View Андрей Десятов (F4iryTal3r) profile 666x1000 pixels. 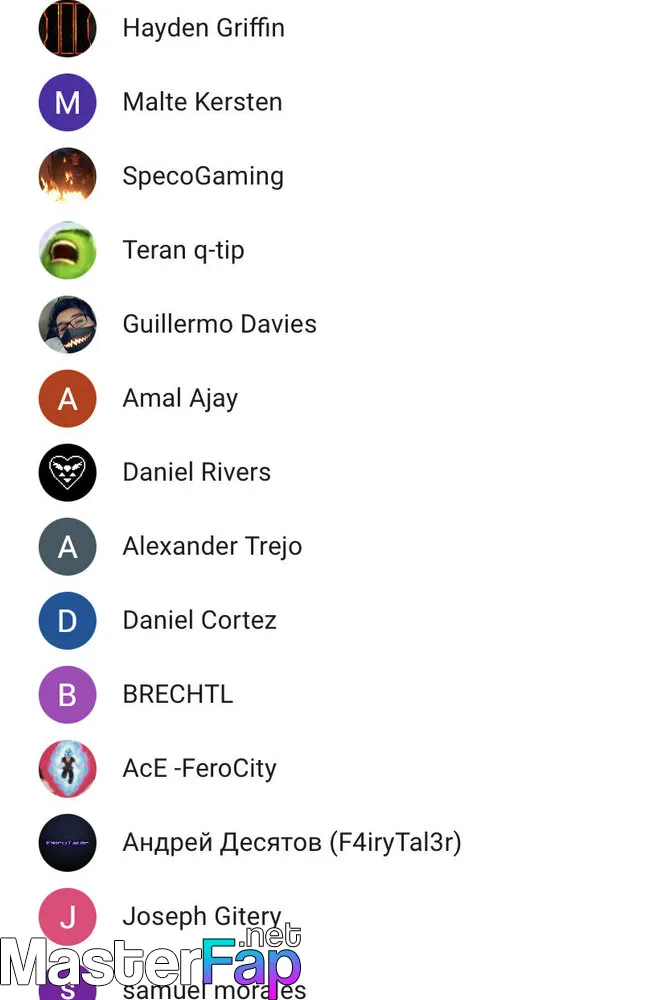(x=291, y=842)
